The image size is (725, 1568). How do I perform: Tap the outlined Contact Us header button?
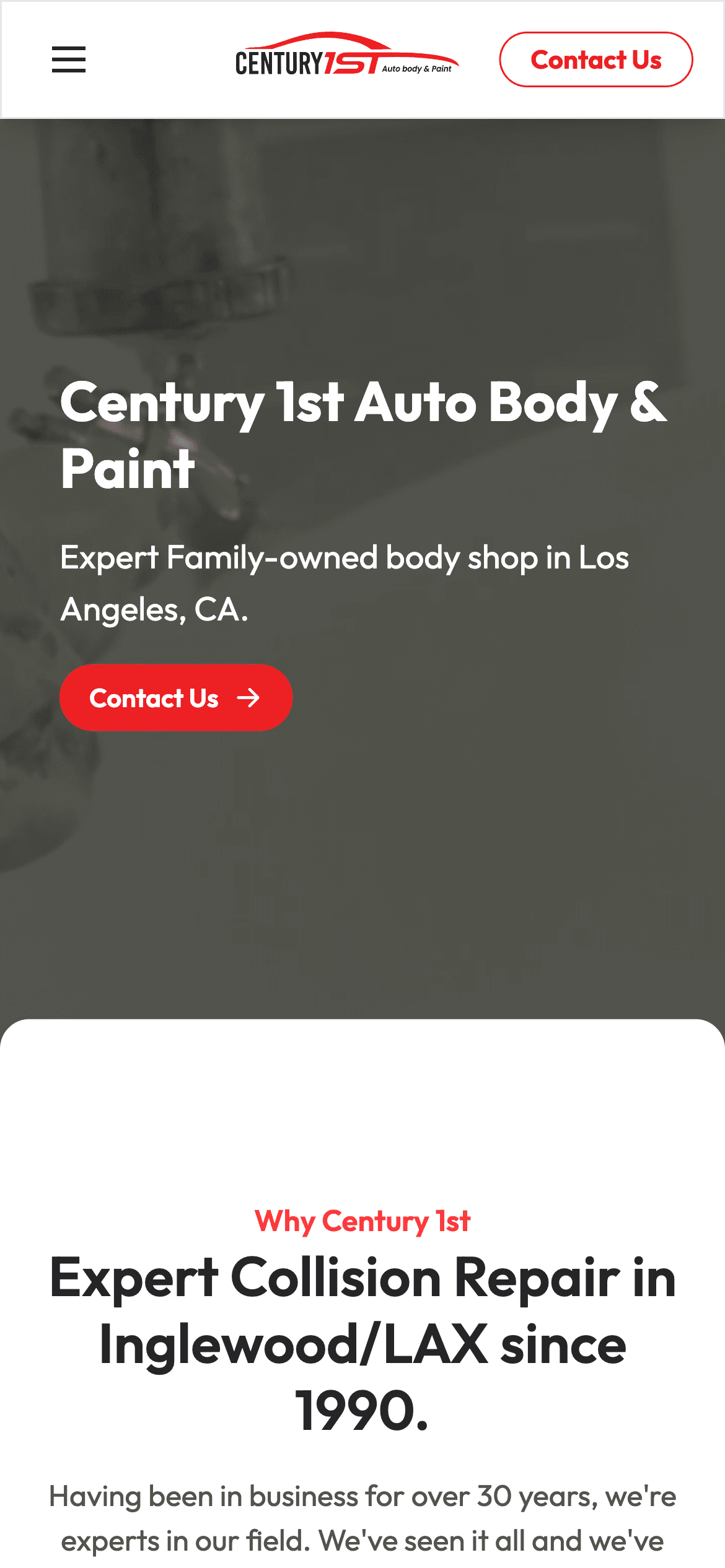coord(595,59)
